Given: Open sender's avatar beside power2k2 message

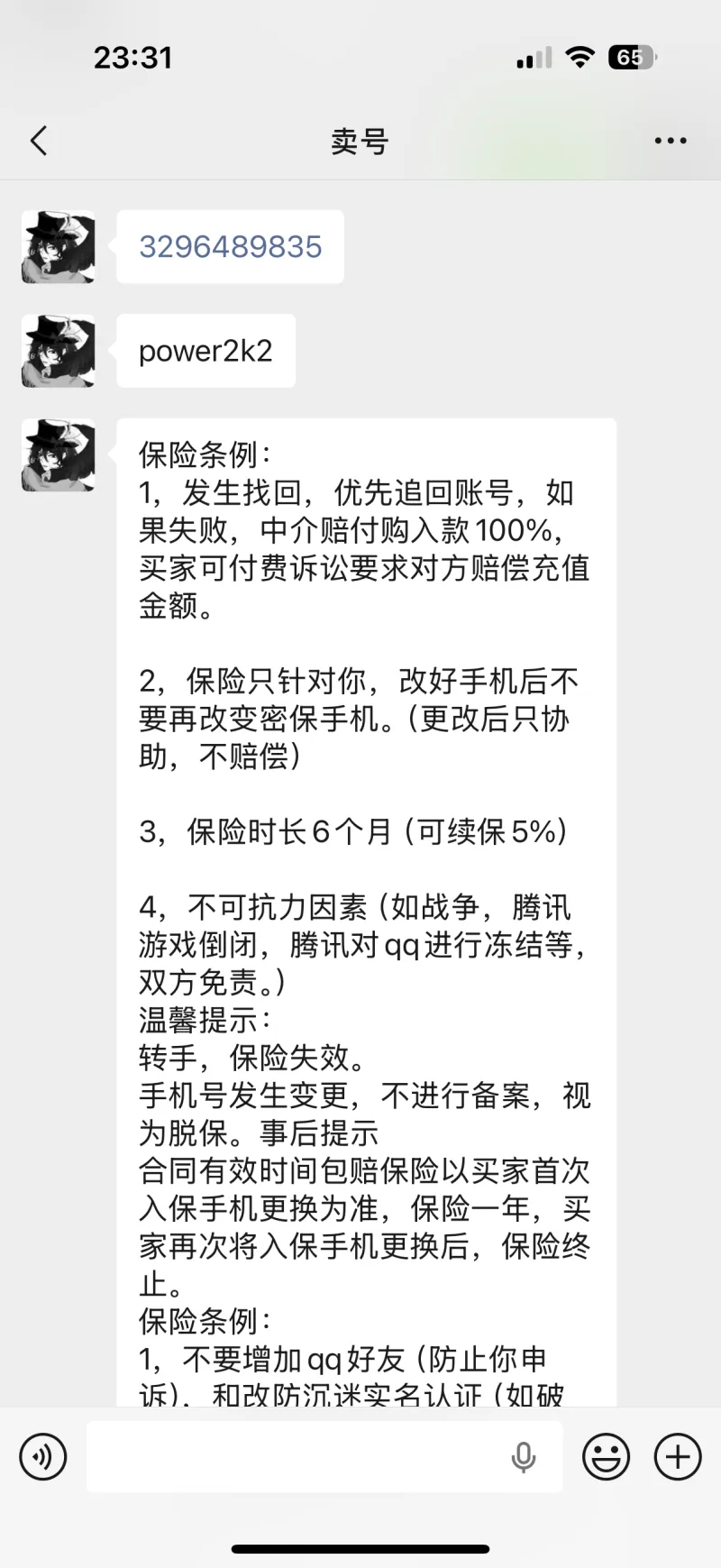Looking at the screenshot, I should coord(58,351).
